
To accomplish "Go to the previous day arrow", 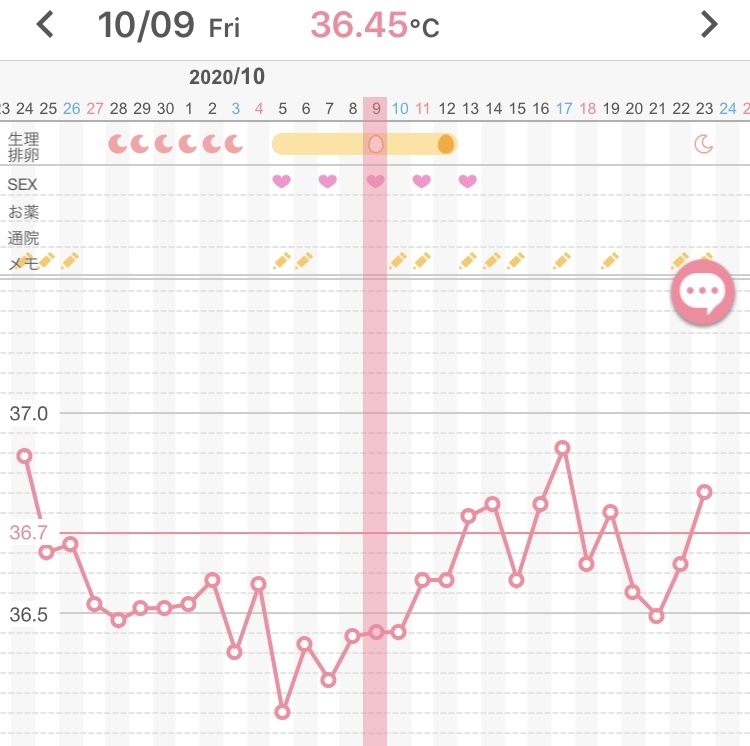I will coord(45,25).
